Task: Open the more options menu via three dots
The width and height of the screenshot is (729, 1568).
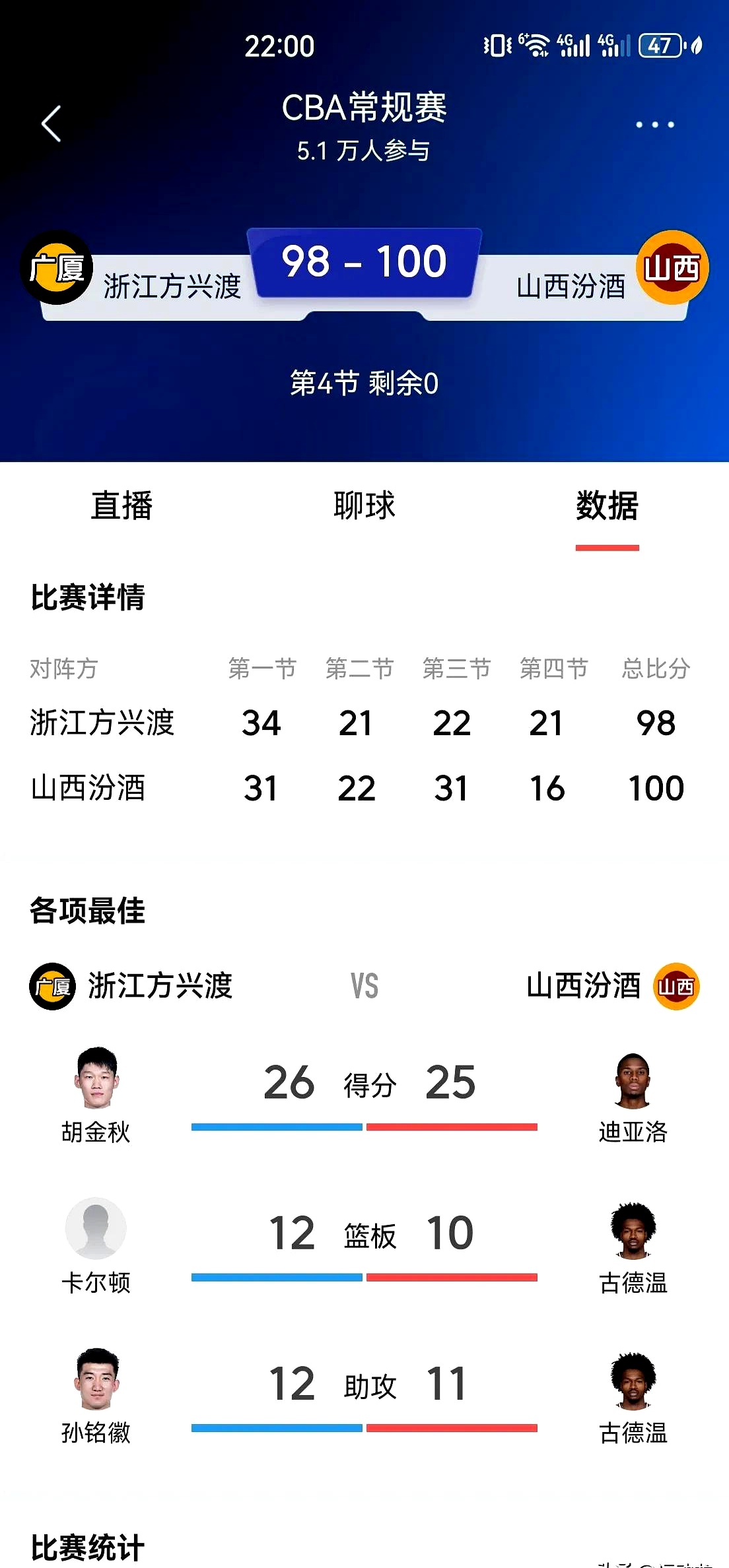Action: pos(654,124)
